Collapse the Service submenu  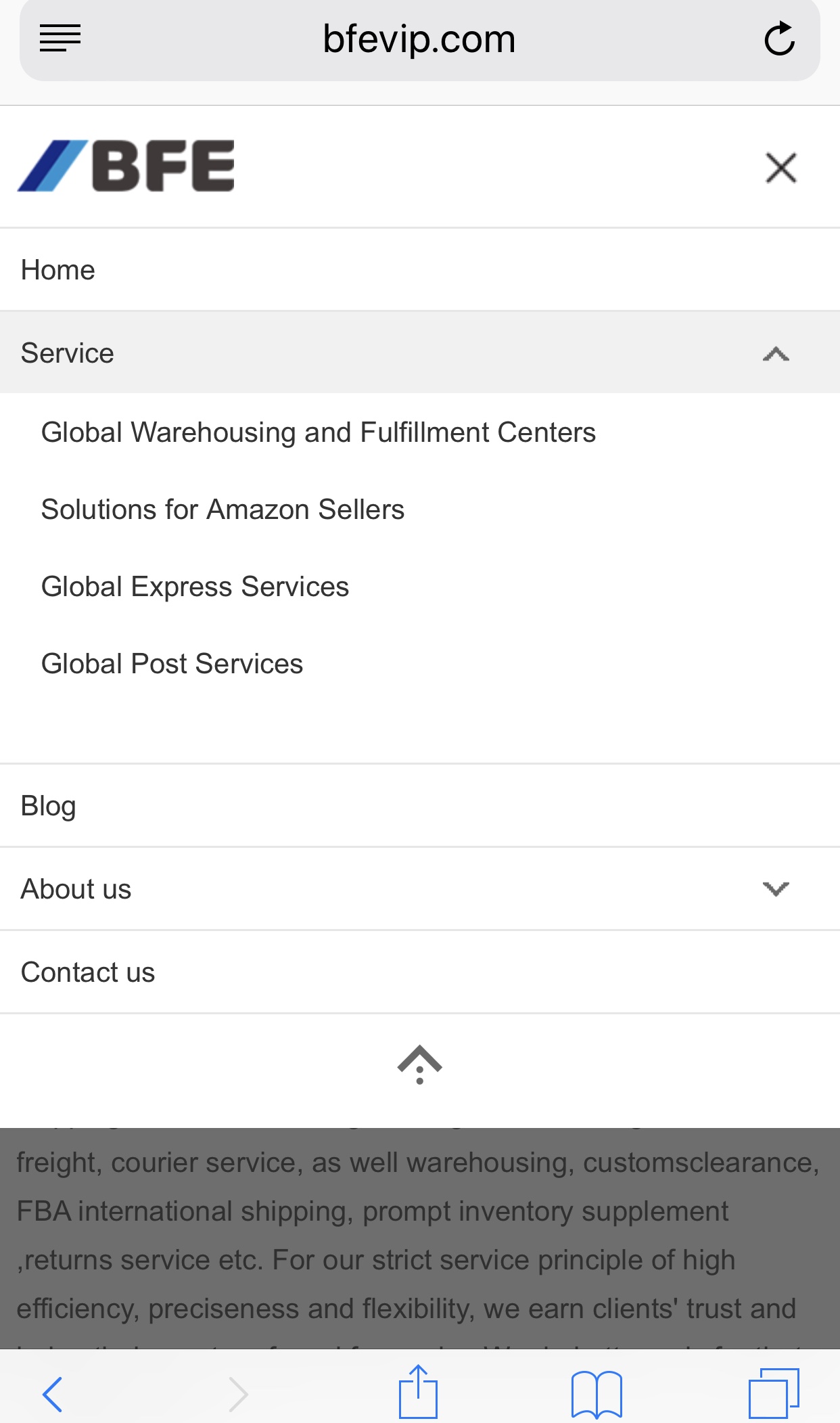click(776, 353)
